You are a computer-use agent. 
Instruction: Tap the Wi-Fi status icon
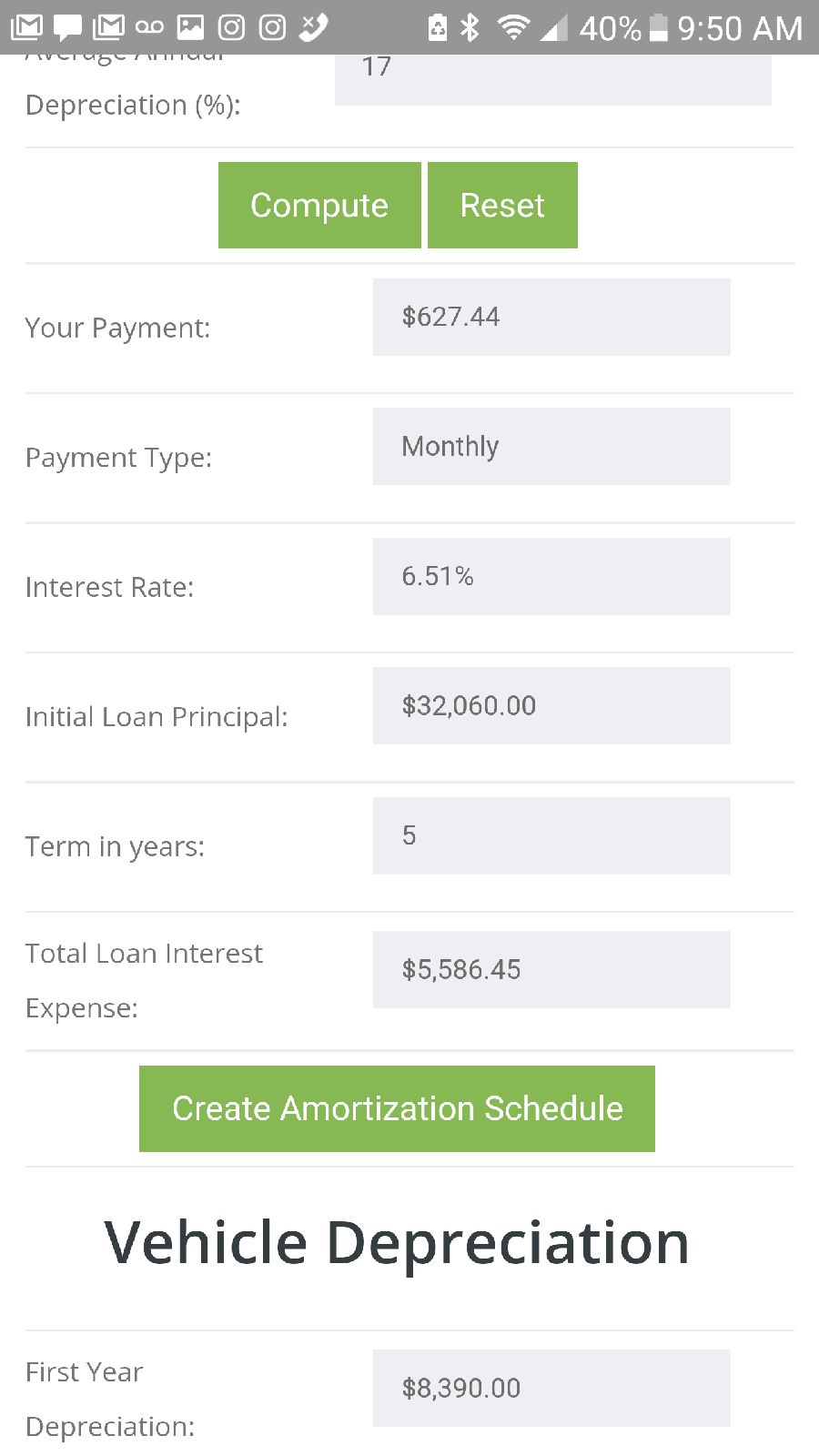pos(514,27)
